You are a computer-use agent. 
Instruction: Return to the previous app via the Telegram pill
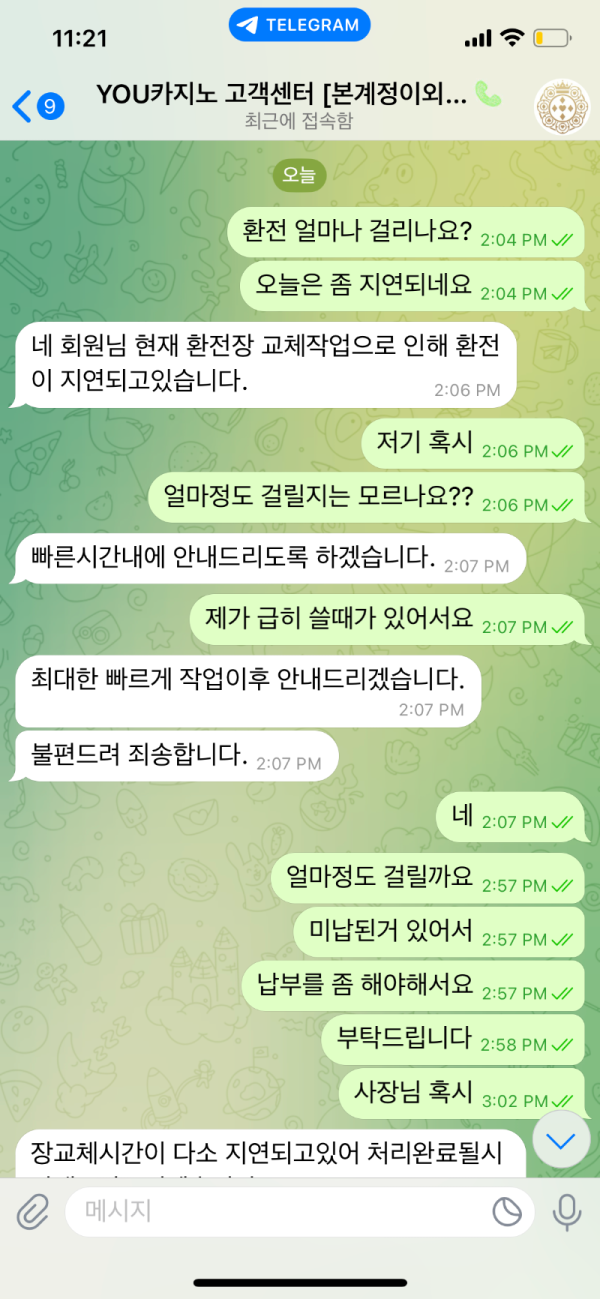299,25
